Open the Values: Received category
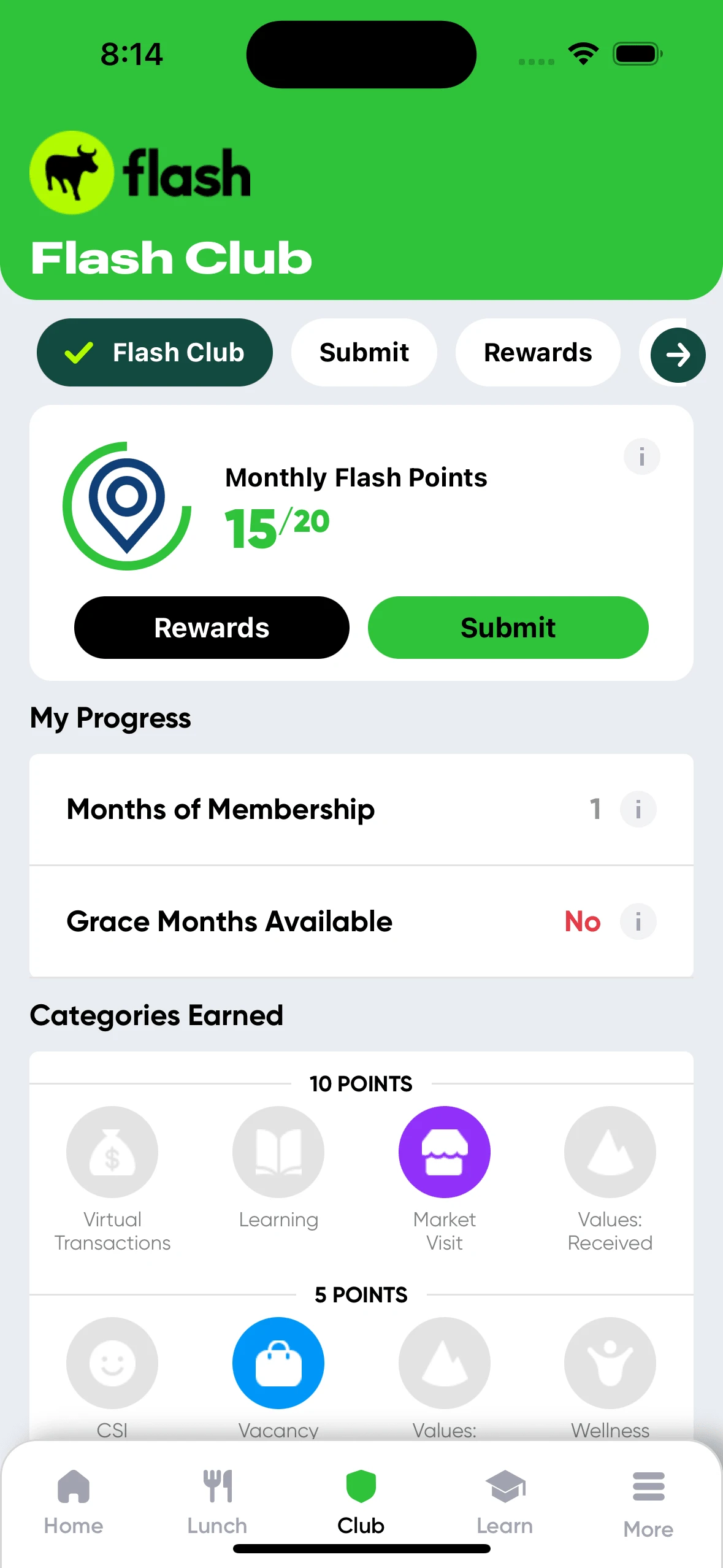Screen dimensions: 723x1568 [610, 1152]
